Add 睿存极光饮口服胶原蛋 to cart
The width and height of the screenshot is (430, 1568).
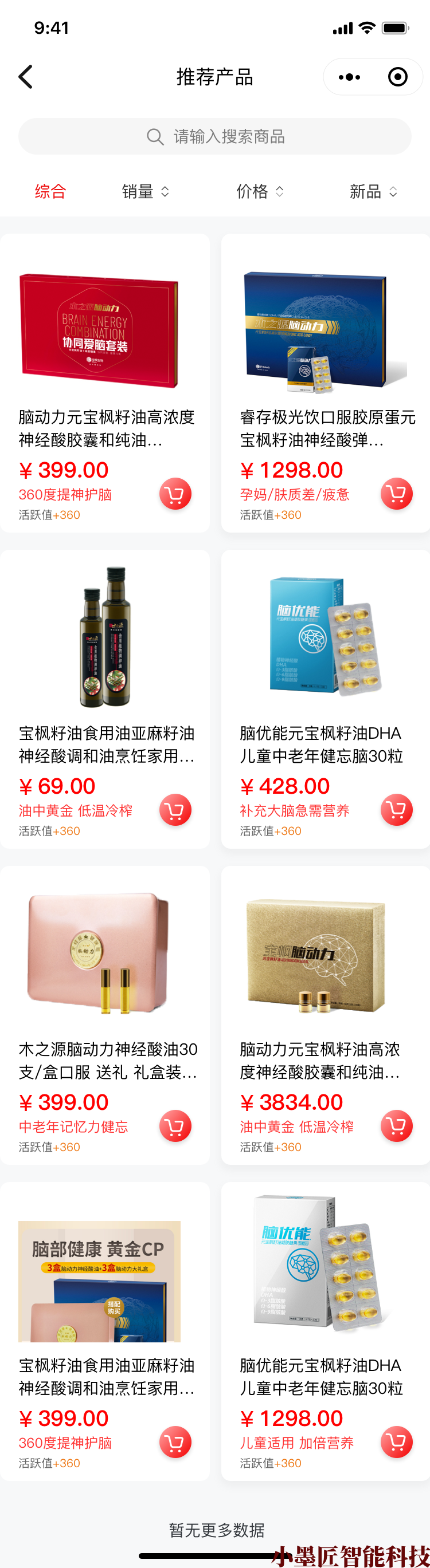click(397, 494)
